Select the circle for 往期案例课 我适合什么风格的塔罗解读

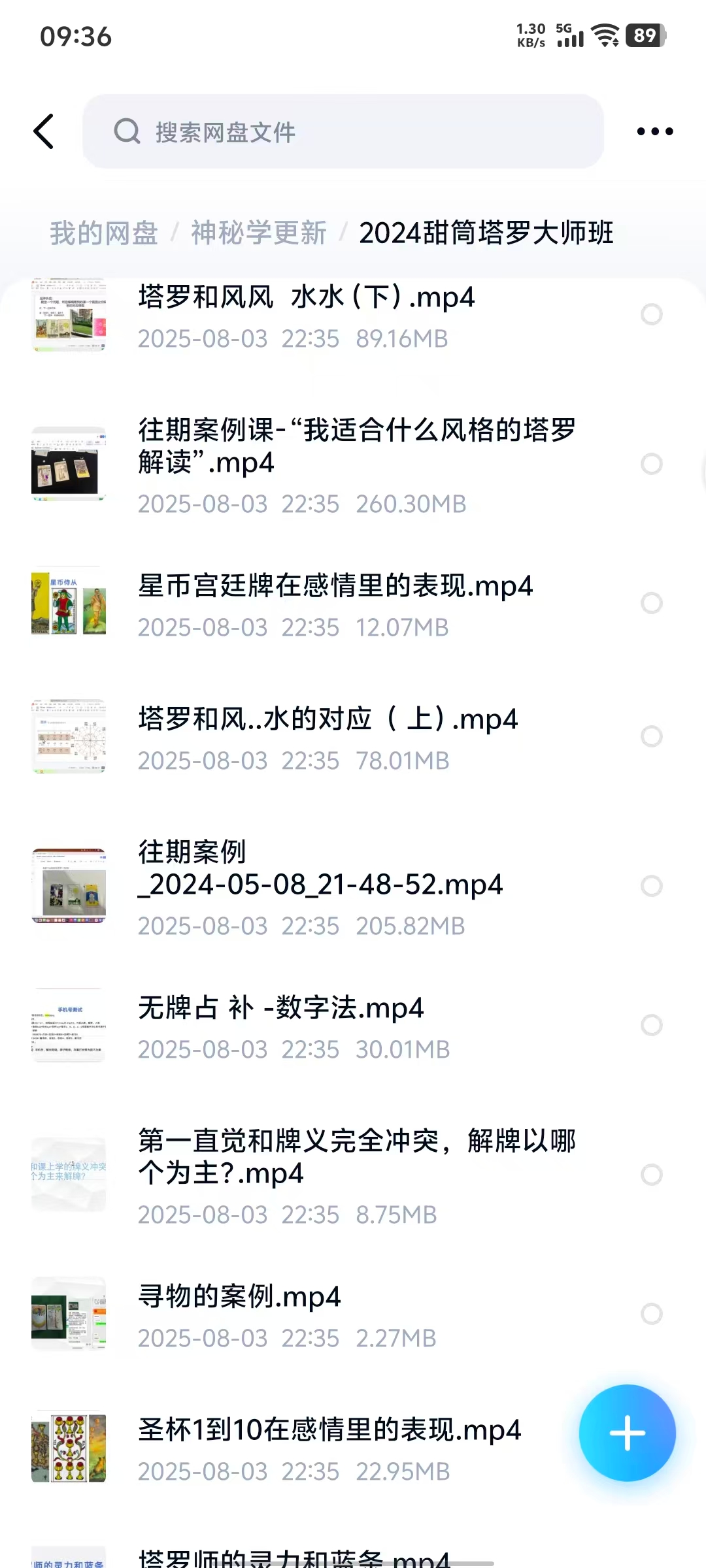pyautogui.click(x=651, y=464)
